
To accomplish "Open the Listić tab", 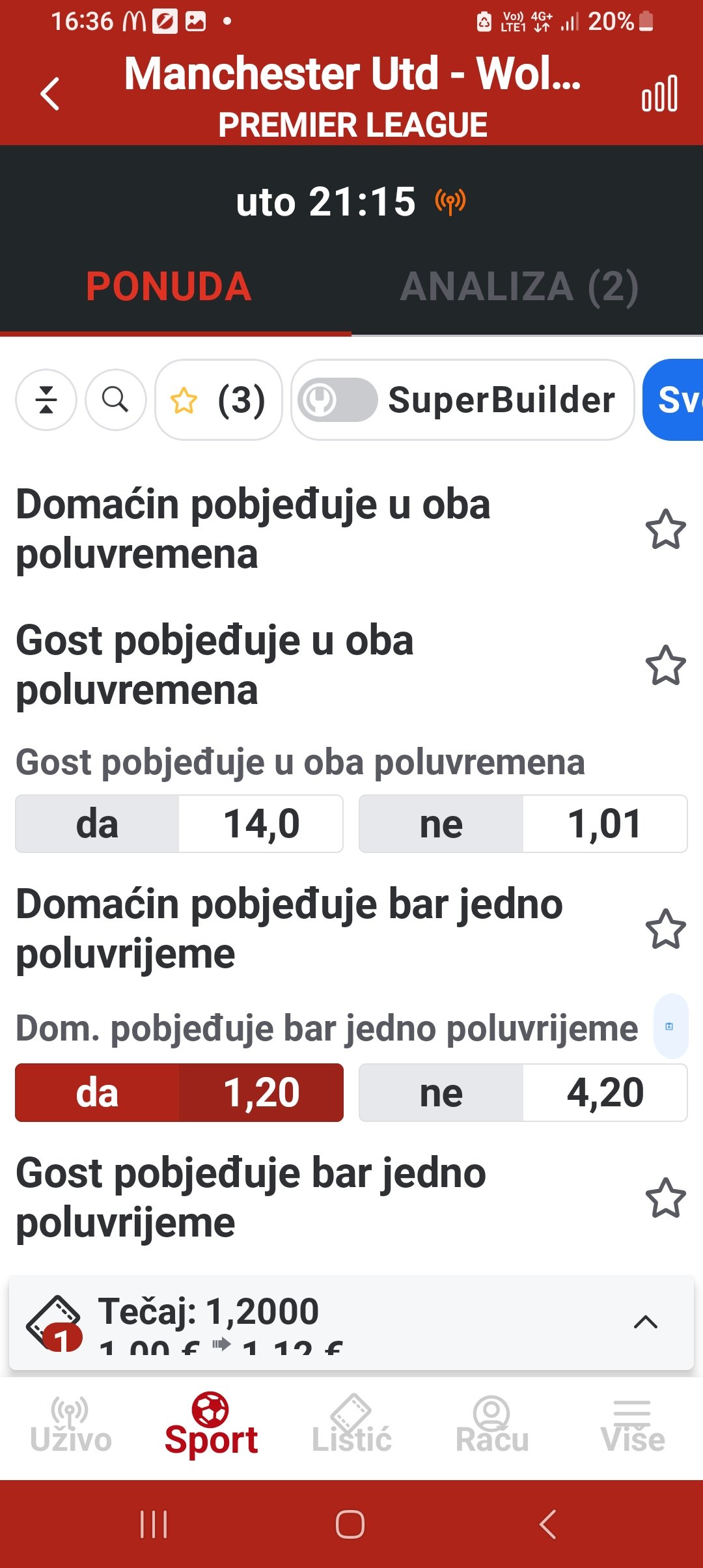I will [351, 1425].
